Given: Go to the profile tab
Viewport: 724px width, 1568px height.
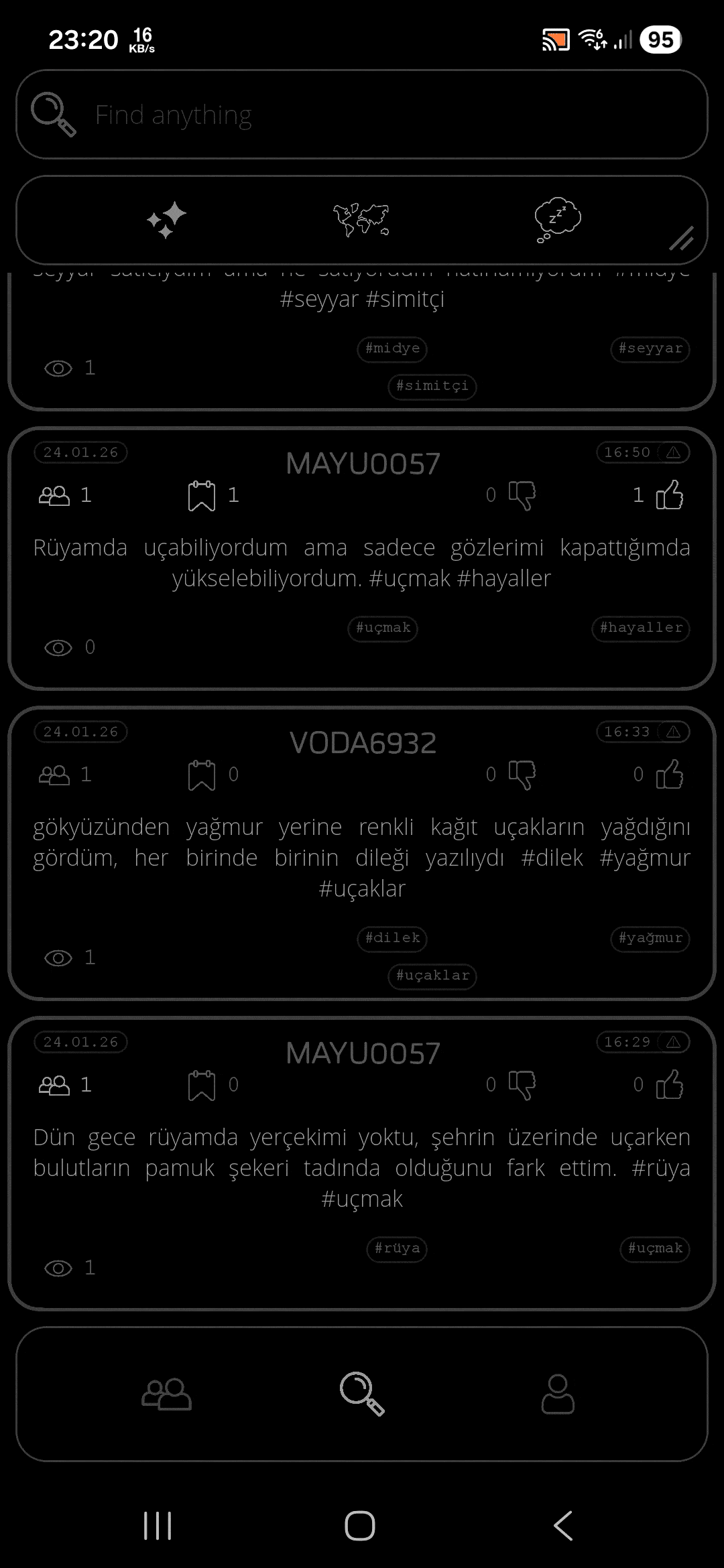Looking at the screenshot, I should click(x=558, y=1394).
